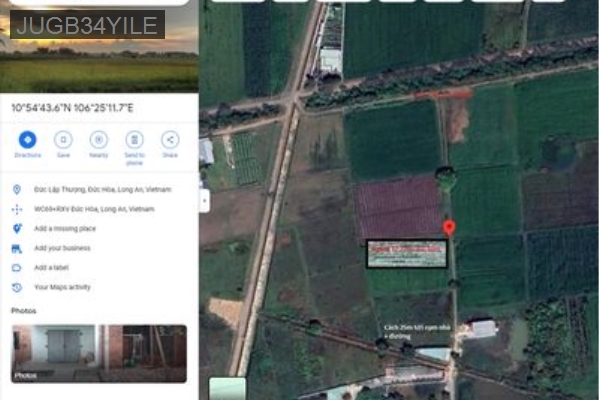
Task: Open the map layers thumbnail
Action: click(227, 389)
